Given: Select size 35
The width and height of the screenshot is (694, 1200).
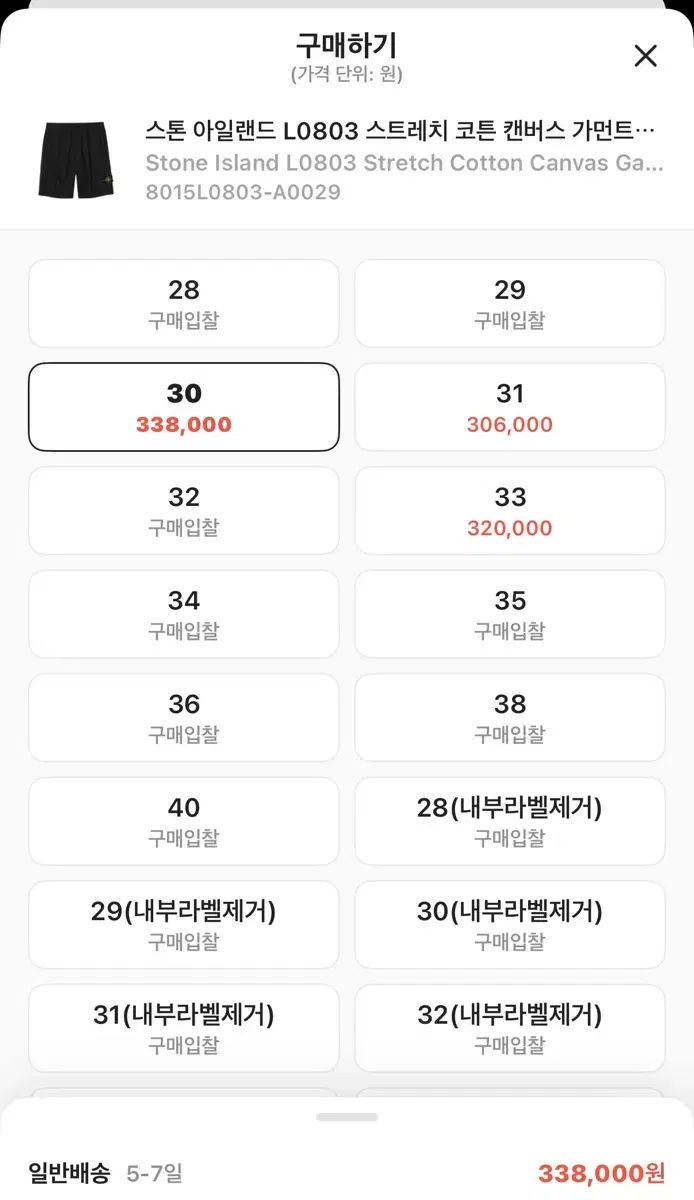Looking at the screenshot, I should [510, 614].
